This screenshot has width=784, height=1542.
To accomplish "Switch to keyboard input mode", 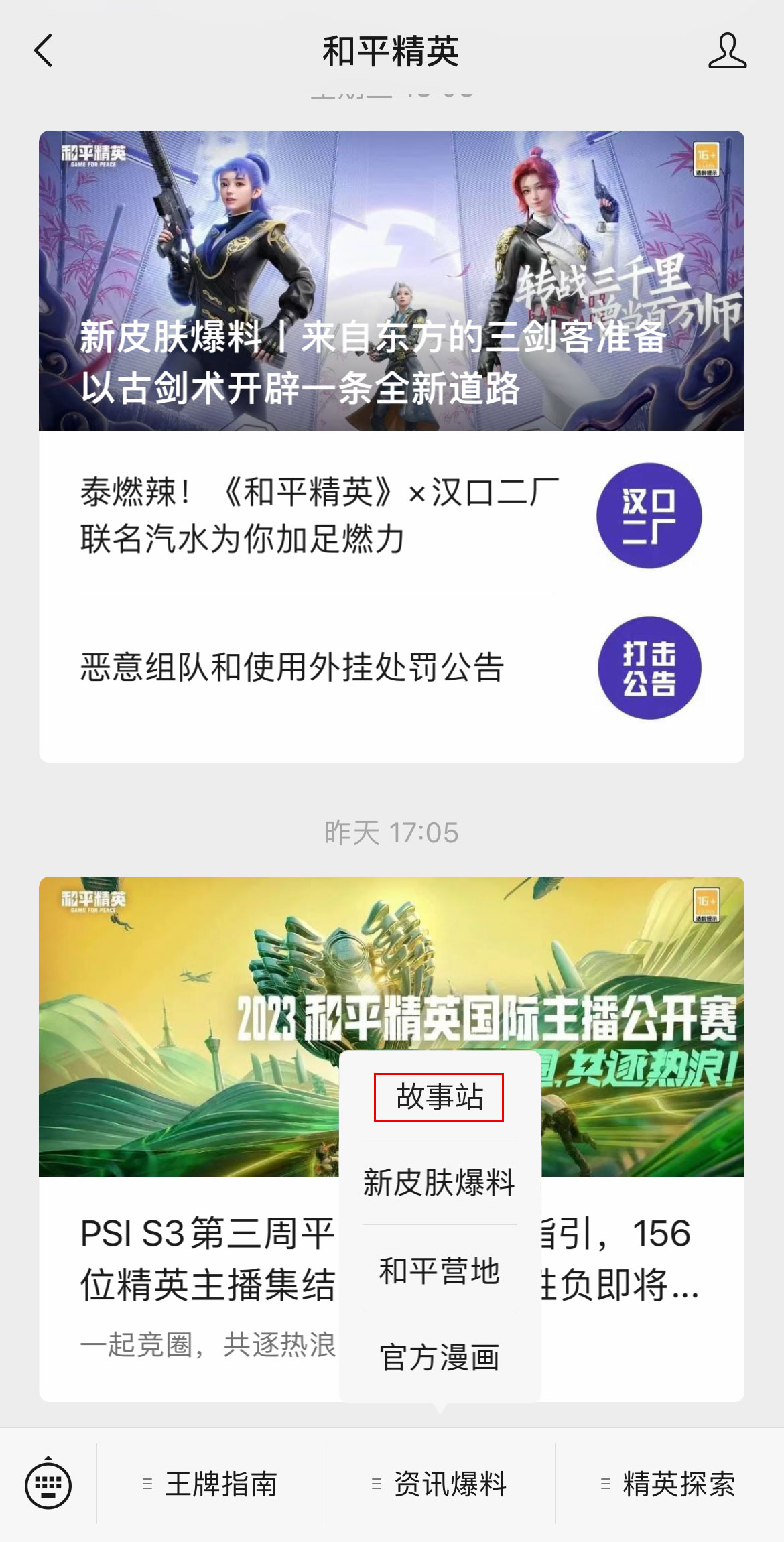I will 48,1484.
